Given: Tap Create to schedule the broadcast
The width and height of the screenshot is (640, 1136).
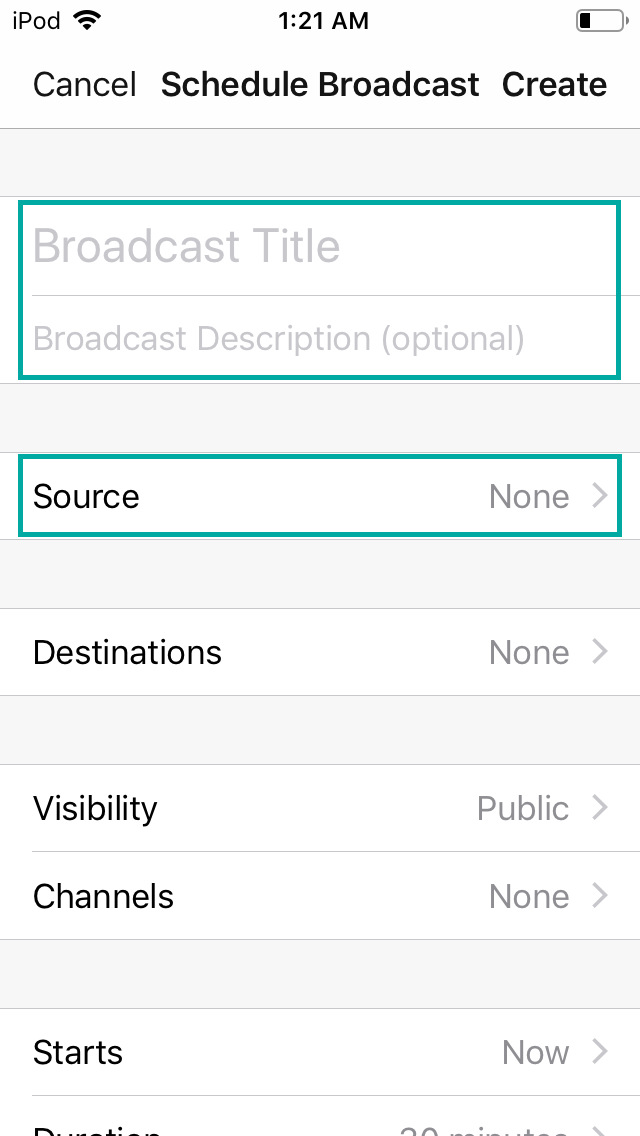Looking at the screenshot, I should click(554, 85).
